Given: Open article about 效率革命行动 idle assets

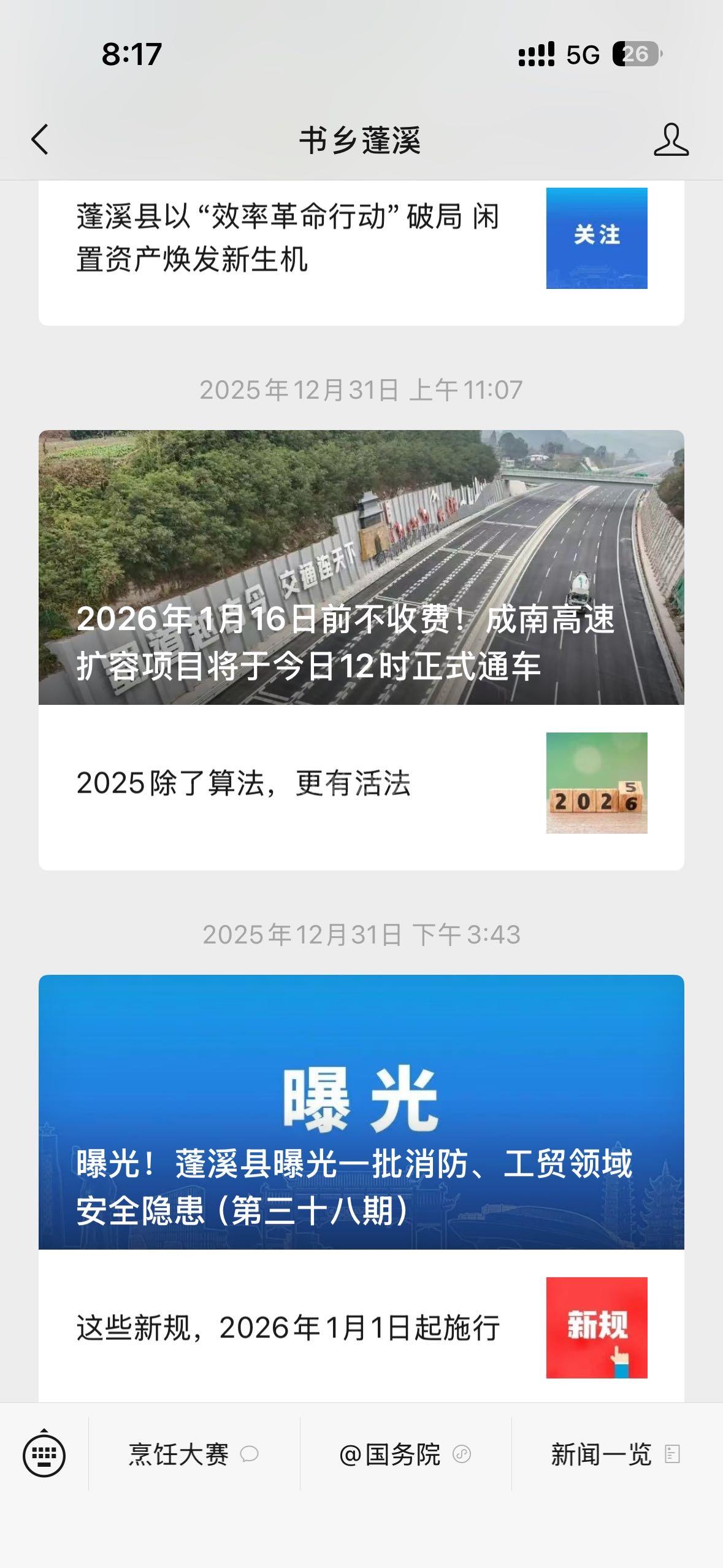Looking at the screenshot, I should [x=288, y=238].
